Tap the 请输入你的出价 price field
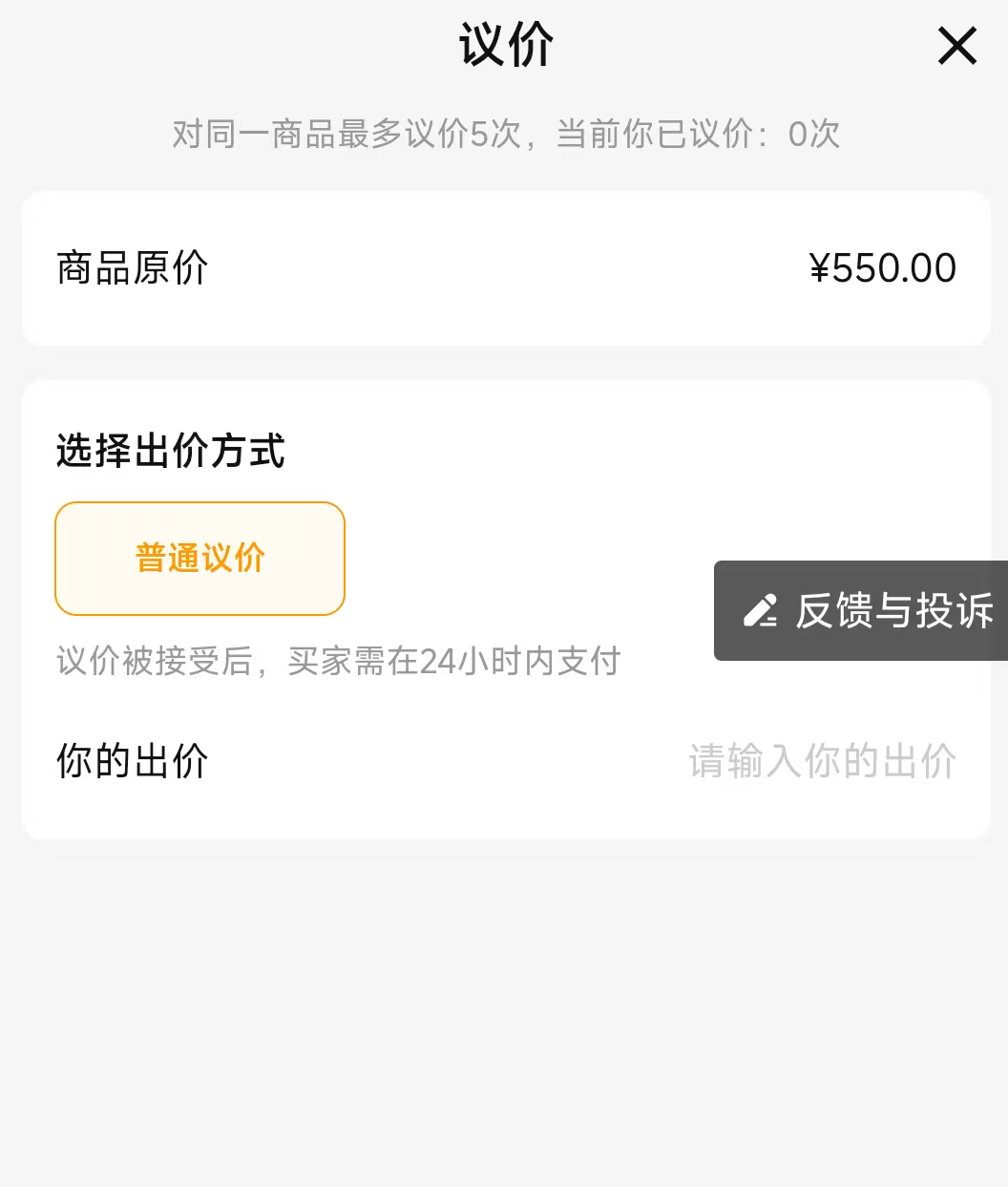Image resolution: width=1008 pixels, height=1187 pixels. (x=821, y=761)
